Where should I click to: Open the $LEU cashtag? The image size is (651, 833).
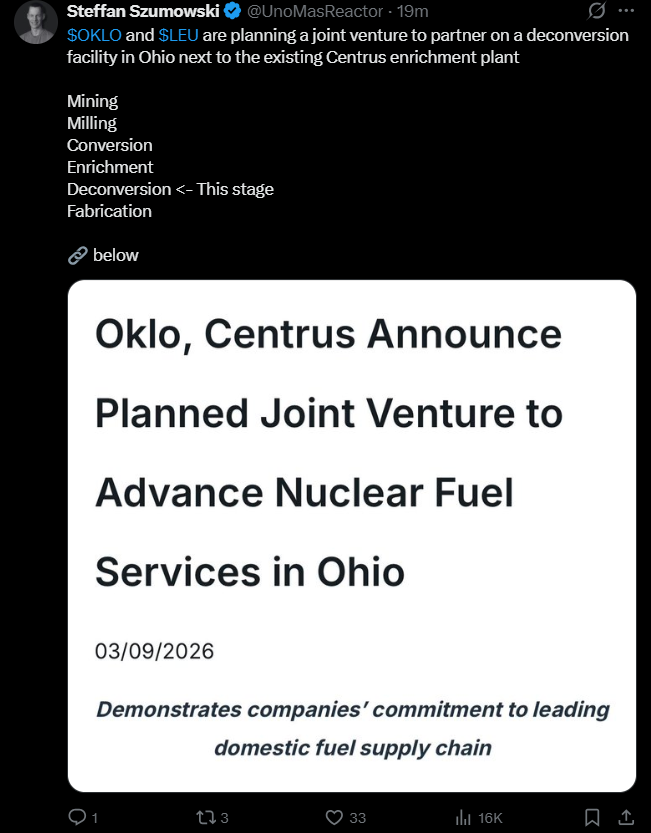pos(178,35)
